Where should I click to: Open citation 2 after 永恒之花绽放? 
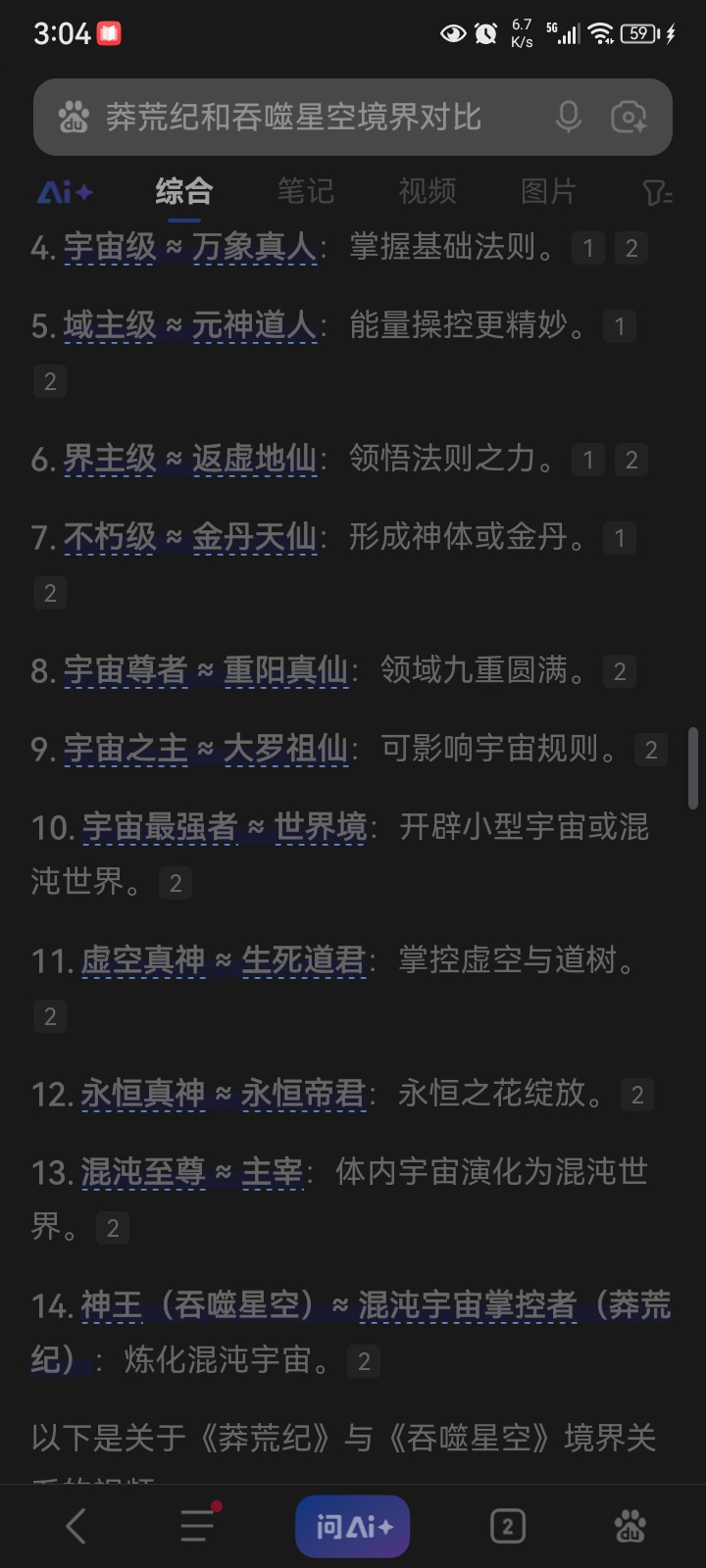tap(637, 1095)
